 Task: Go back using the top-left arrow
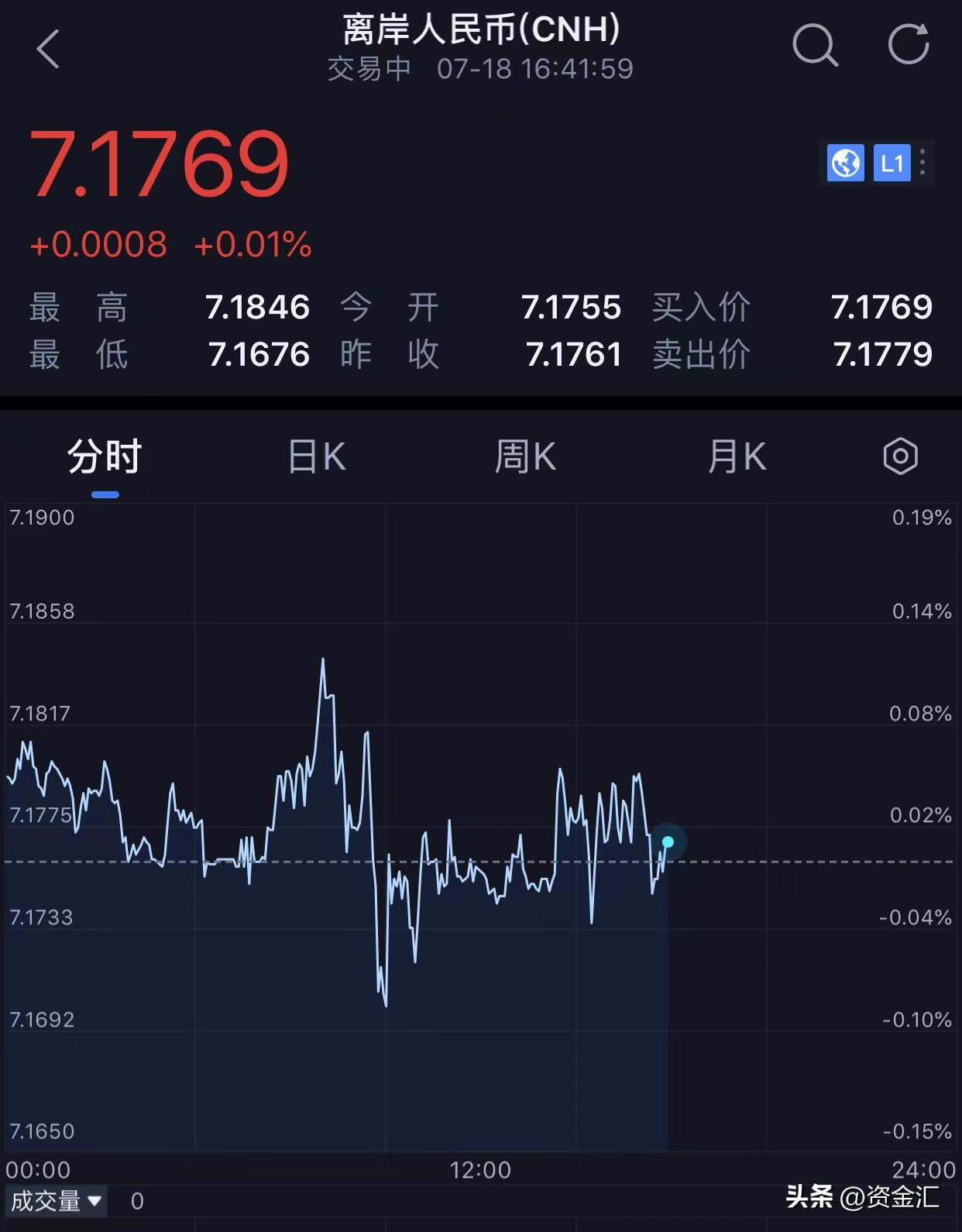tap(48, 50)
